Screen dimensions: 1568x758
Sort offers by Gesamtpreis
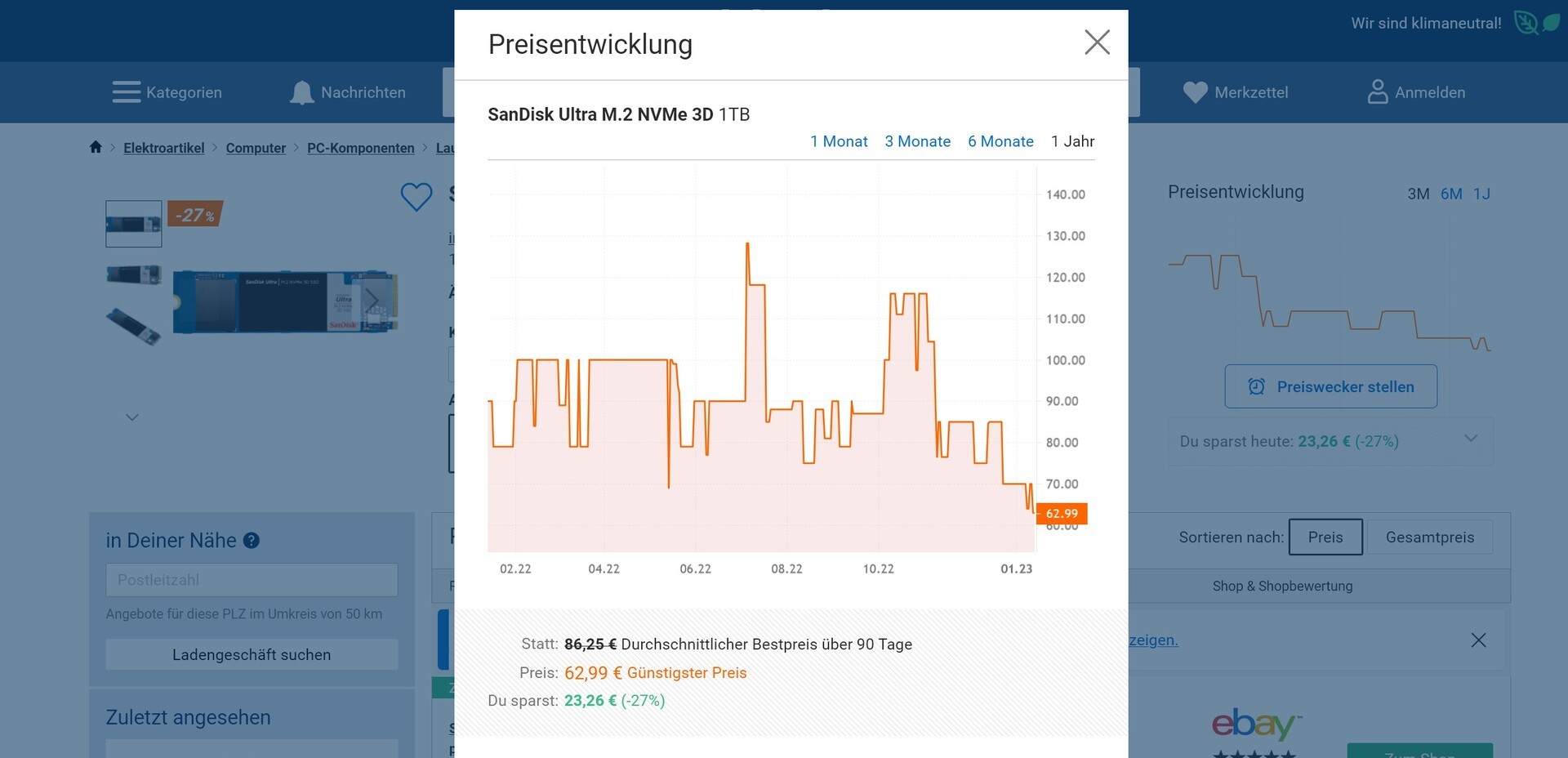click(1429, 537)
